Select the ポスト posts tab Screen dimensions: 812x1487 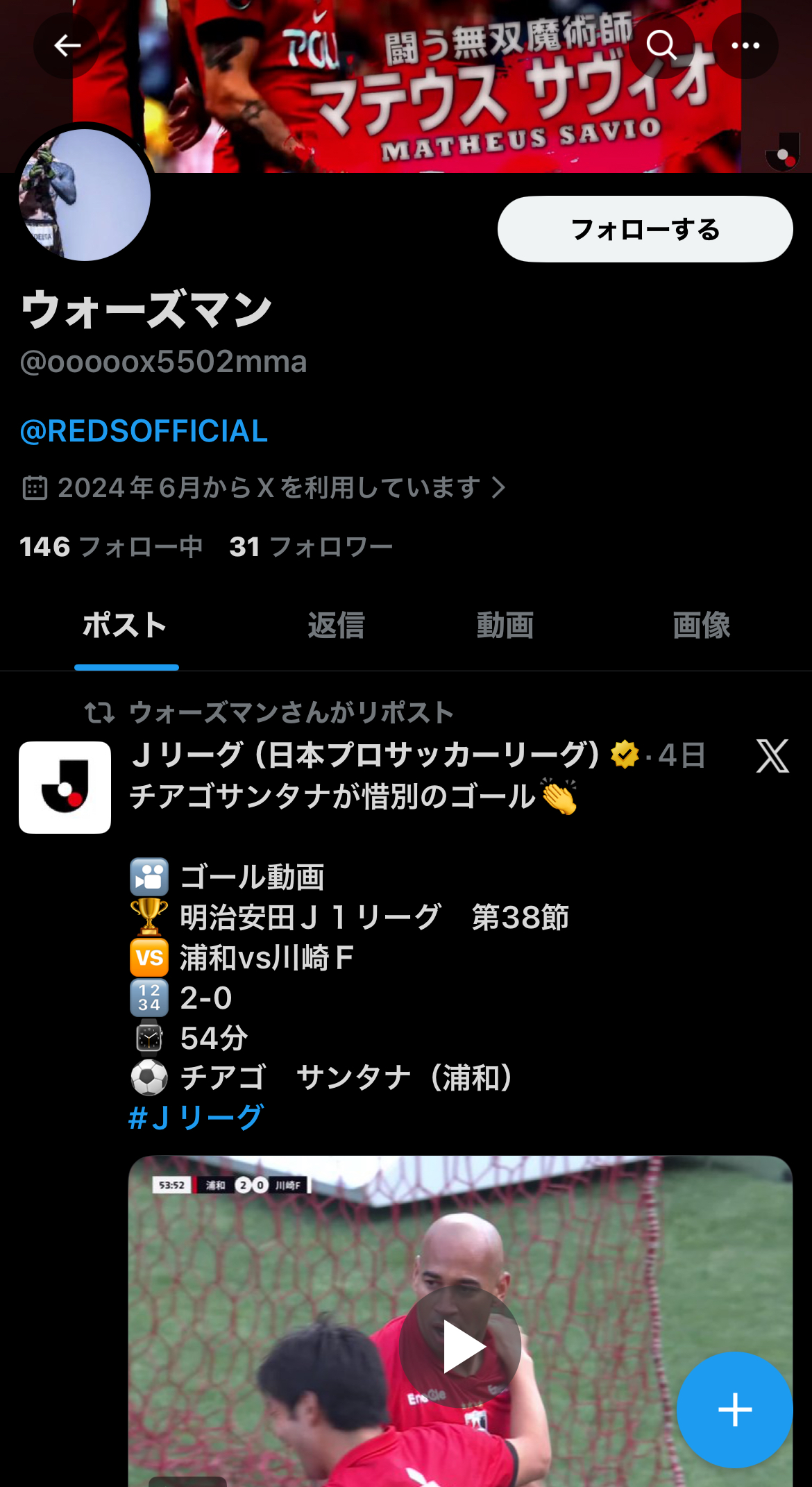(x=126, y=625)
